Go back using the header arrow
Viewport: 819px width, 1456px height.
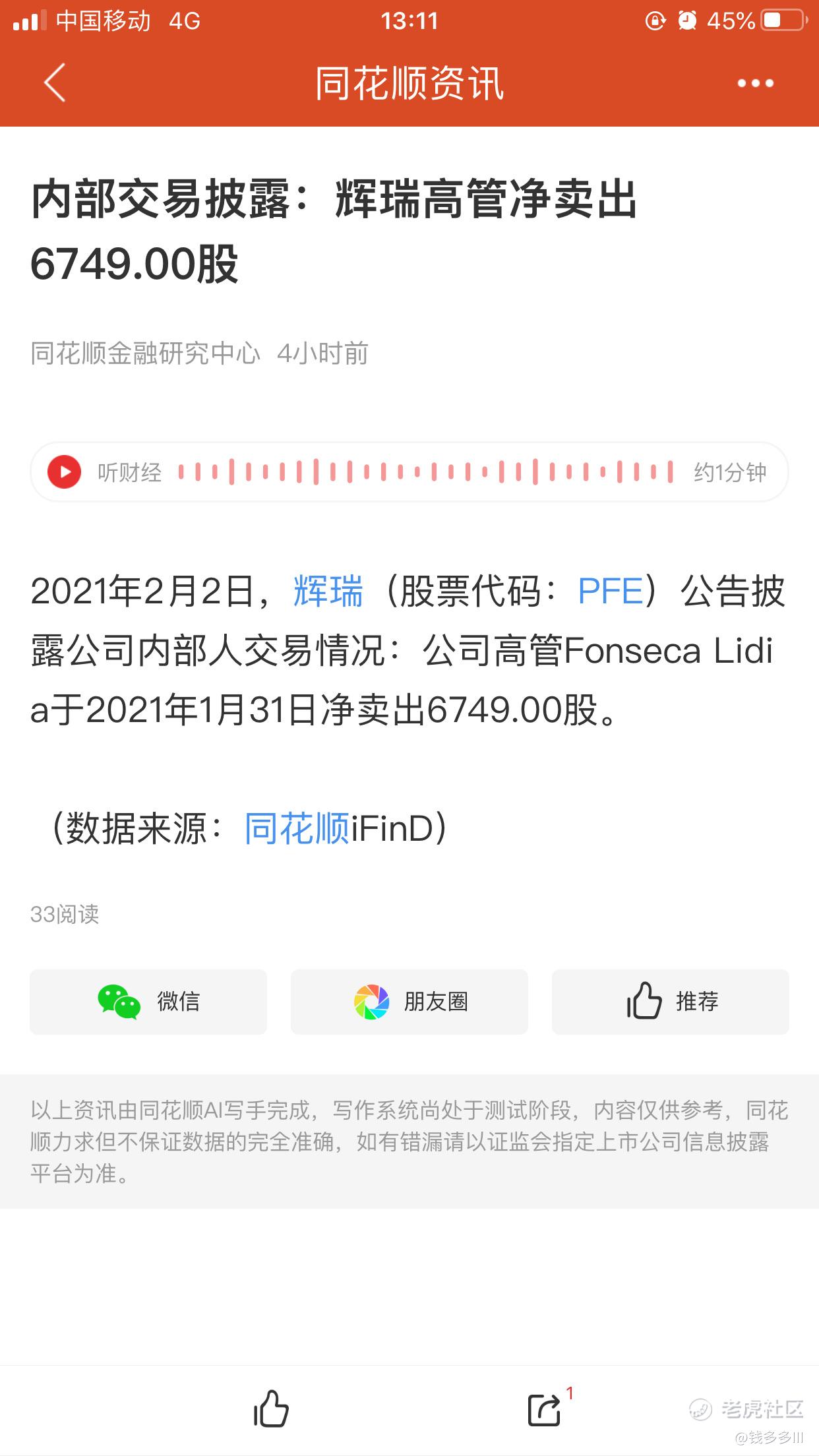(55, 83)
